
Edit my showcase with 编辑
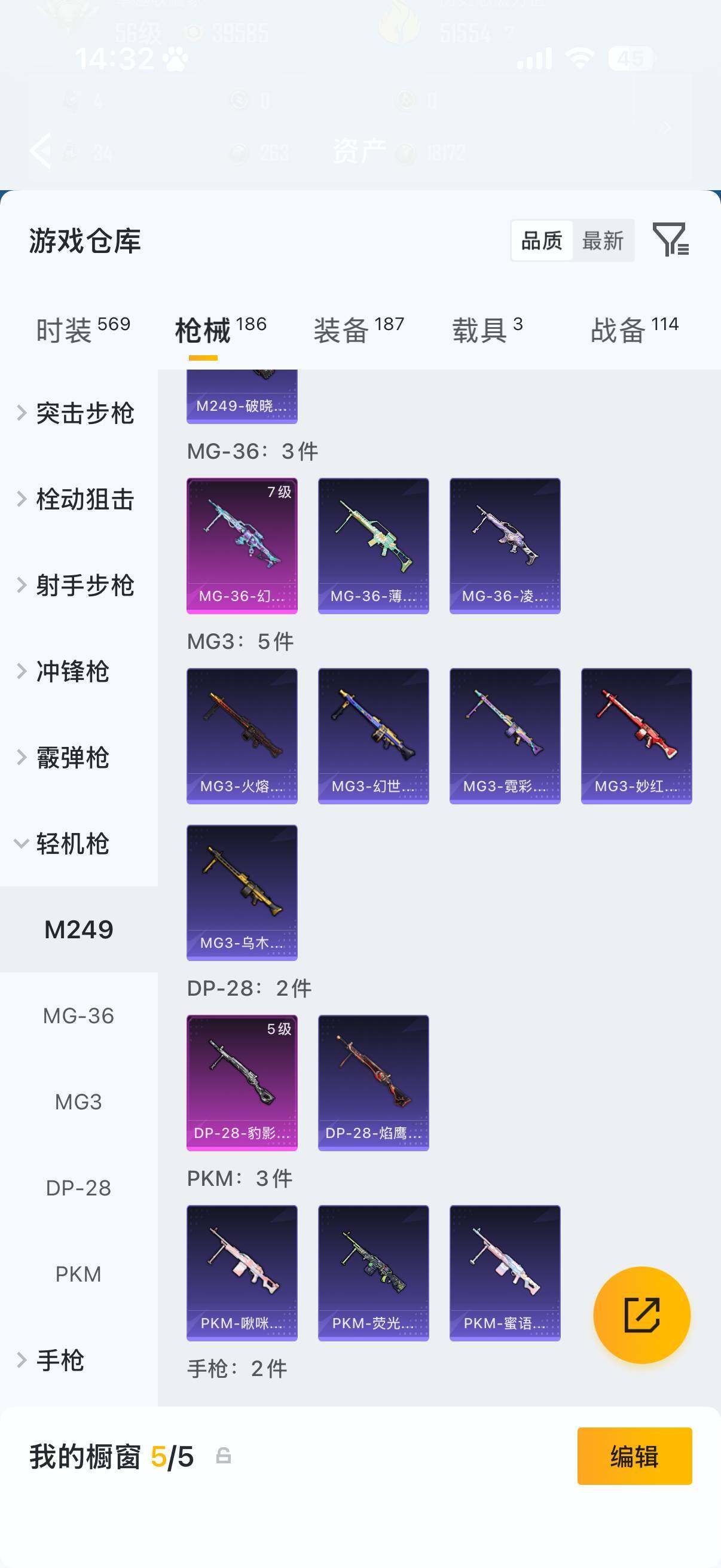tap(634, 1456)
